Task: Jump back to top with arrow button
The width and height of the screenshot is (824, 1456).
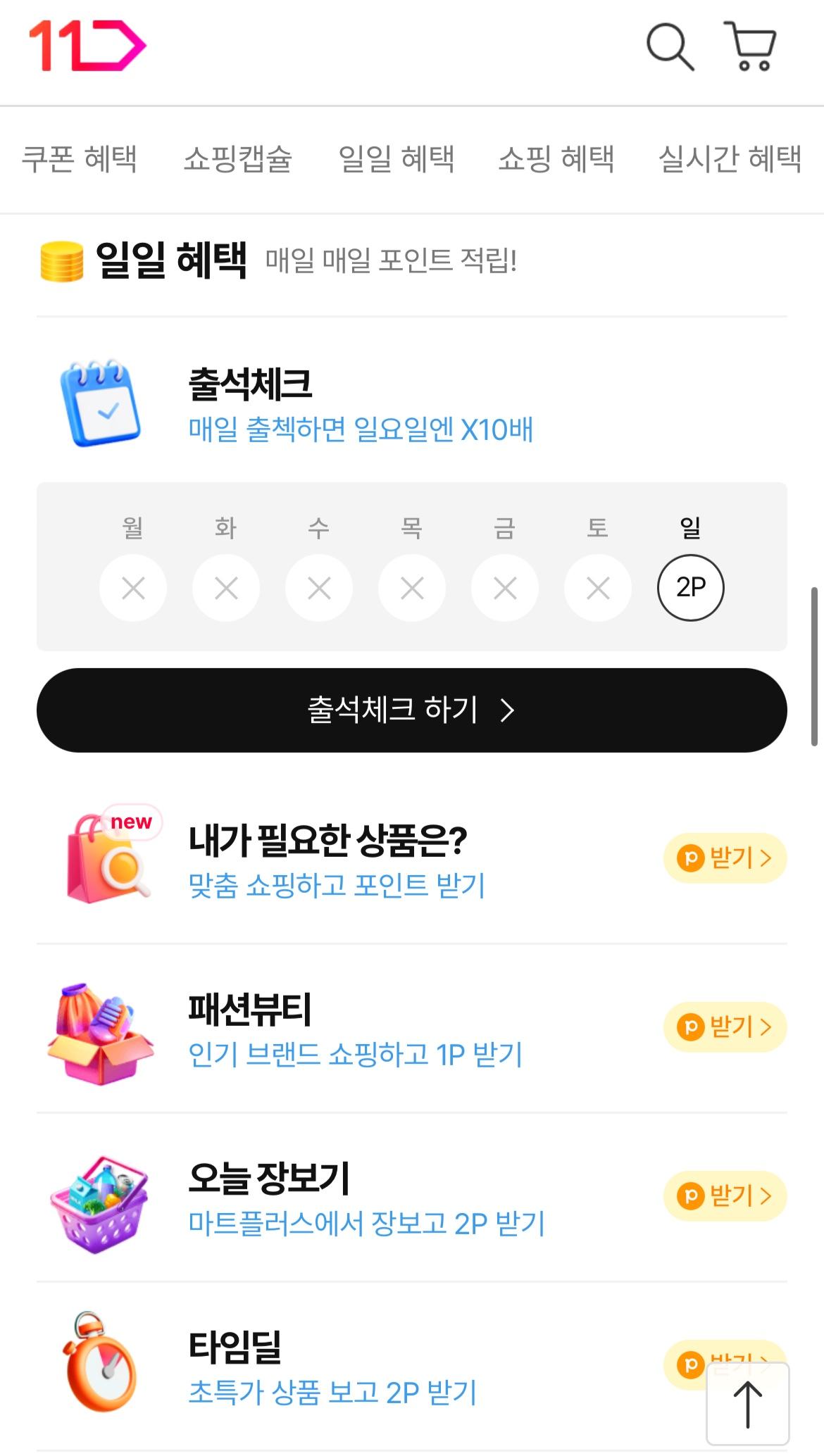Action: [747, 1404]
